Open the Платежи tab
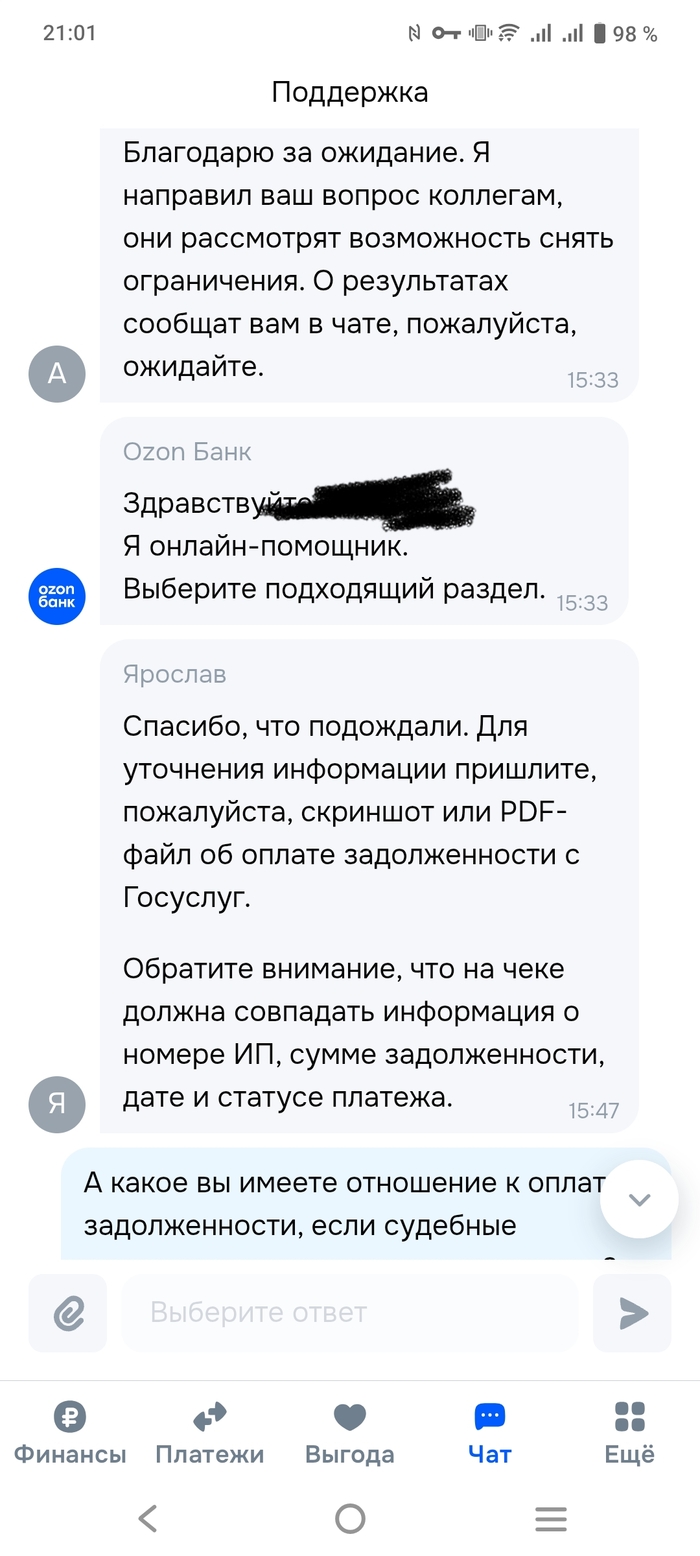This screenshot has width=700, height=1556. click(x=210, y=1432)
